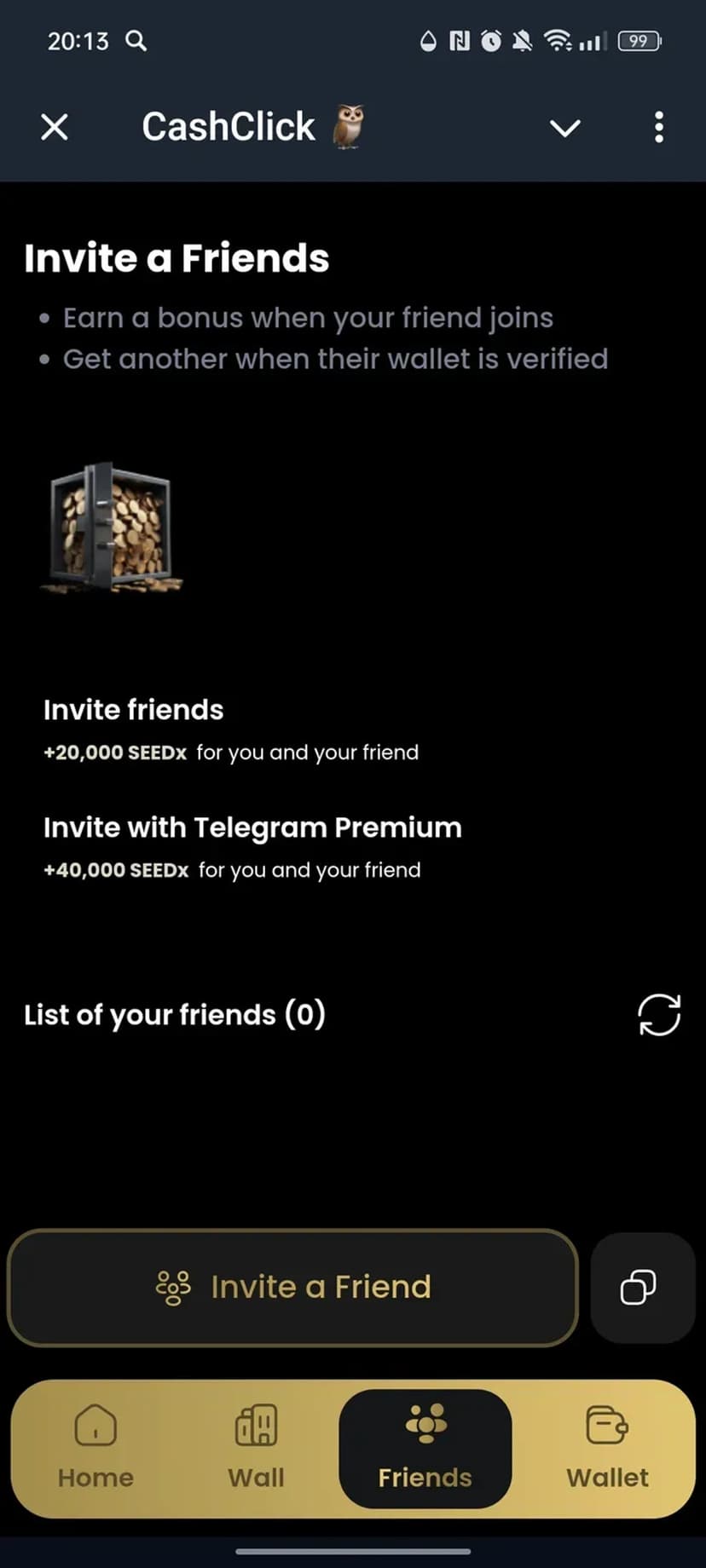This screenshot has height=1568, width=706.
Task: Select the Friends tab
Action: [425, 1447]
